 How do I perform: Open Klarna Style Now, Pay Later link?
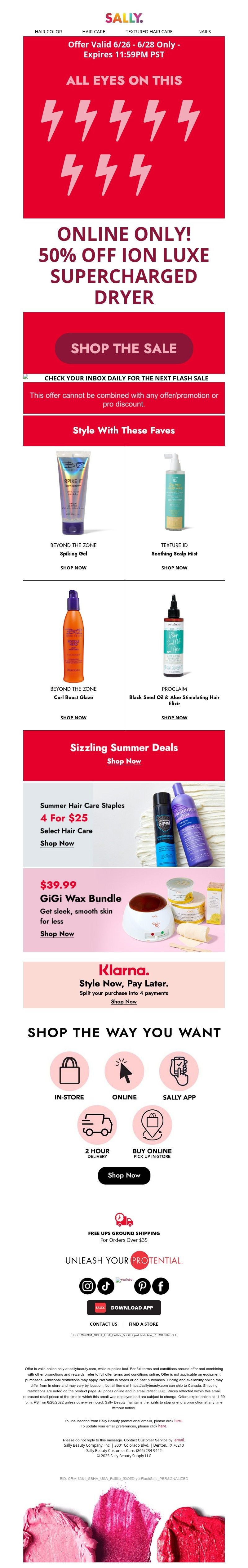[x=124, y=1001]
